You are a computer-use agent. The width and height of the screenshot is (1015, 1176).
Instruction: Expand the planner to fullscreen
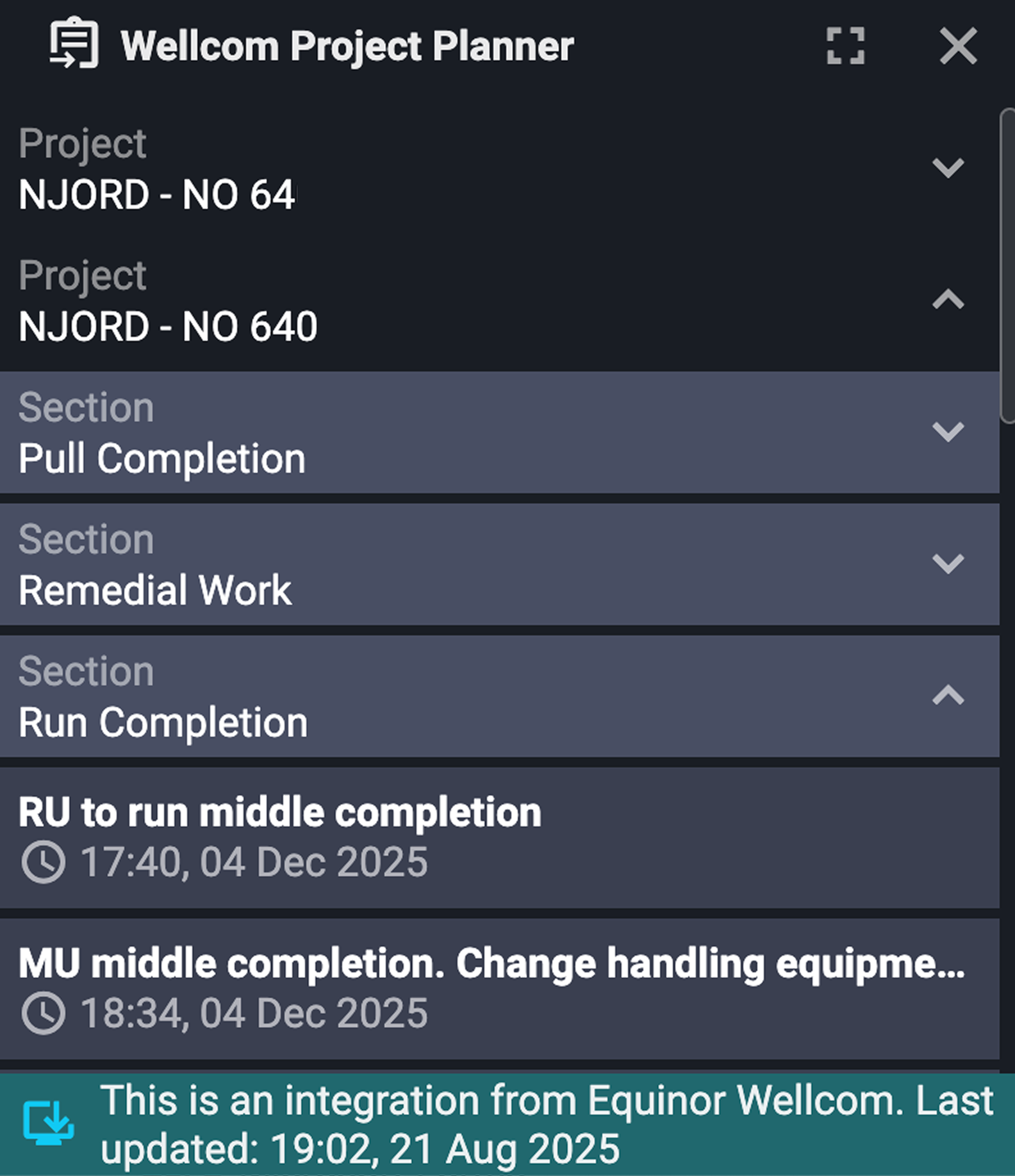click(x=845, y=46)
